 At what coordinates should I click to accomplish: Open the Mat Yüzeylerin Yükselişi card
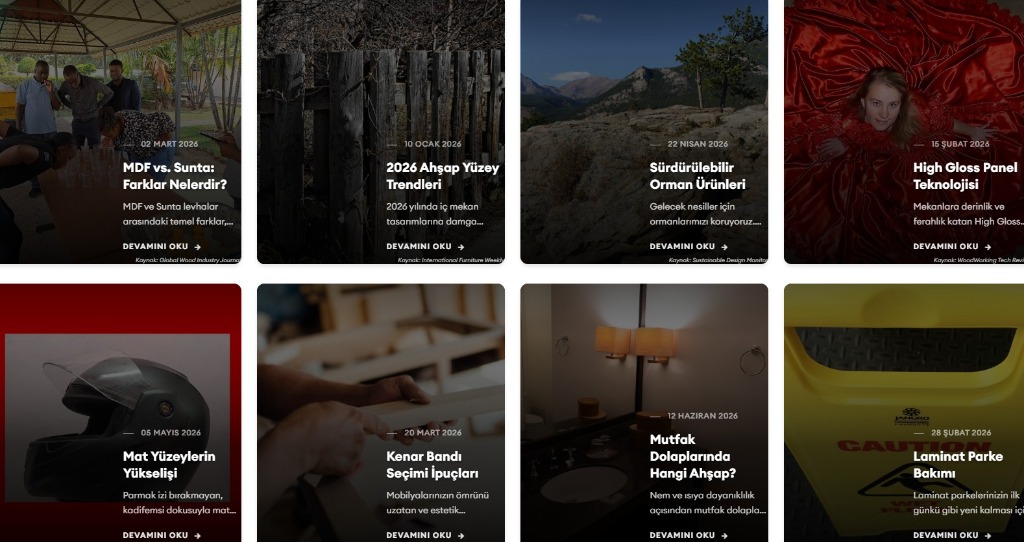pyautogui.click(x=168, y=464)
